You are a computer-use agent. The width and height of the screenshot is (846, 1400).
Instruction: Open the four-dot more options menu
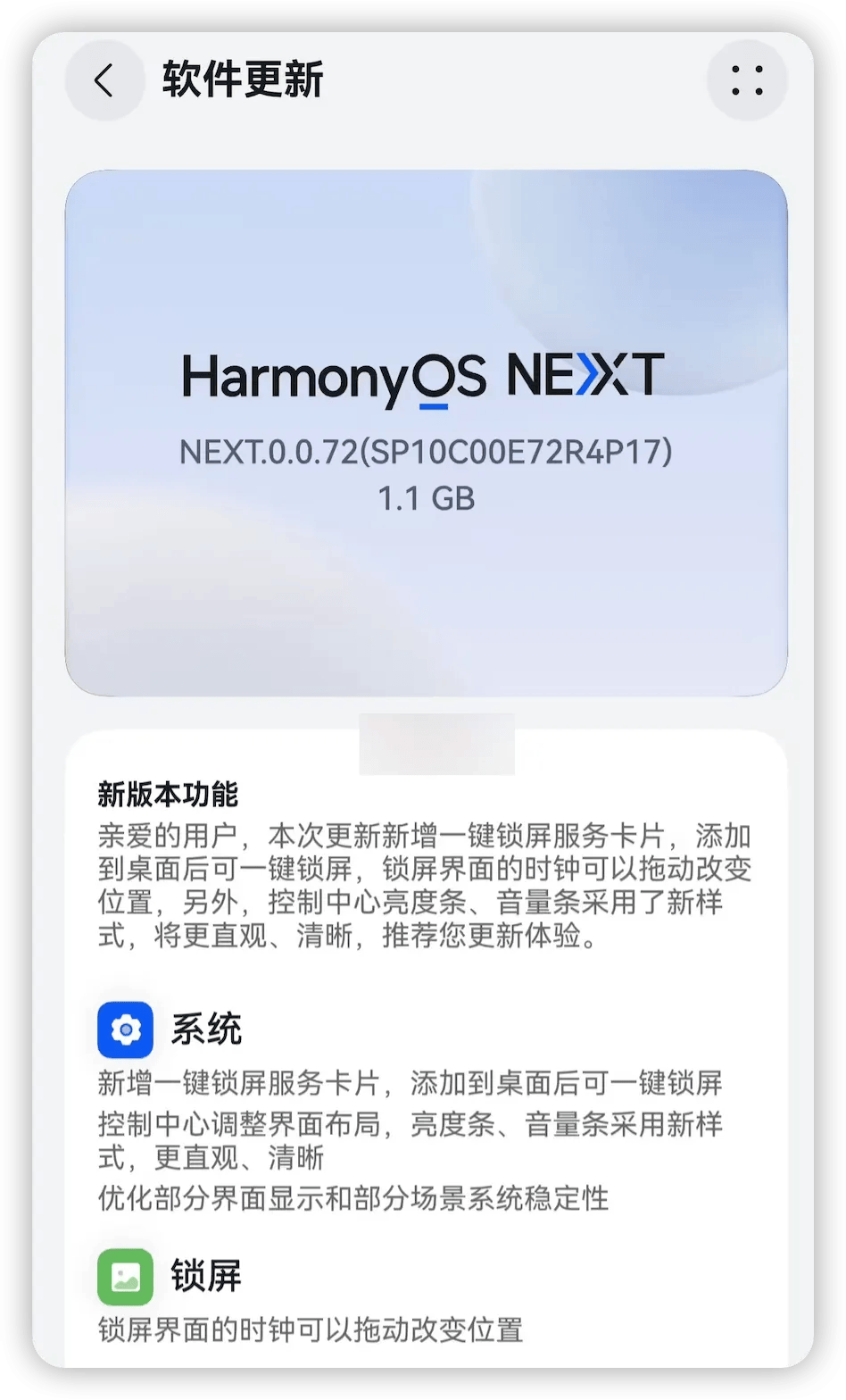[746, 80]
